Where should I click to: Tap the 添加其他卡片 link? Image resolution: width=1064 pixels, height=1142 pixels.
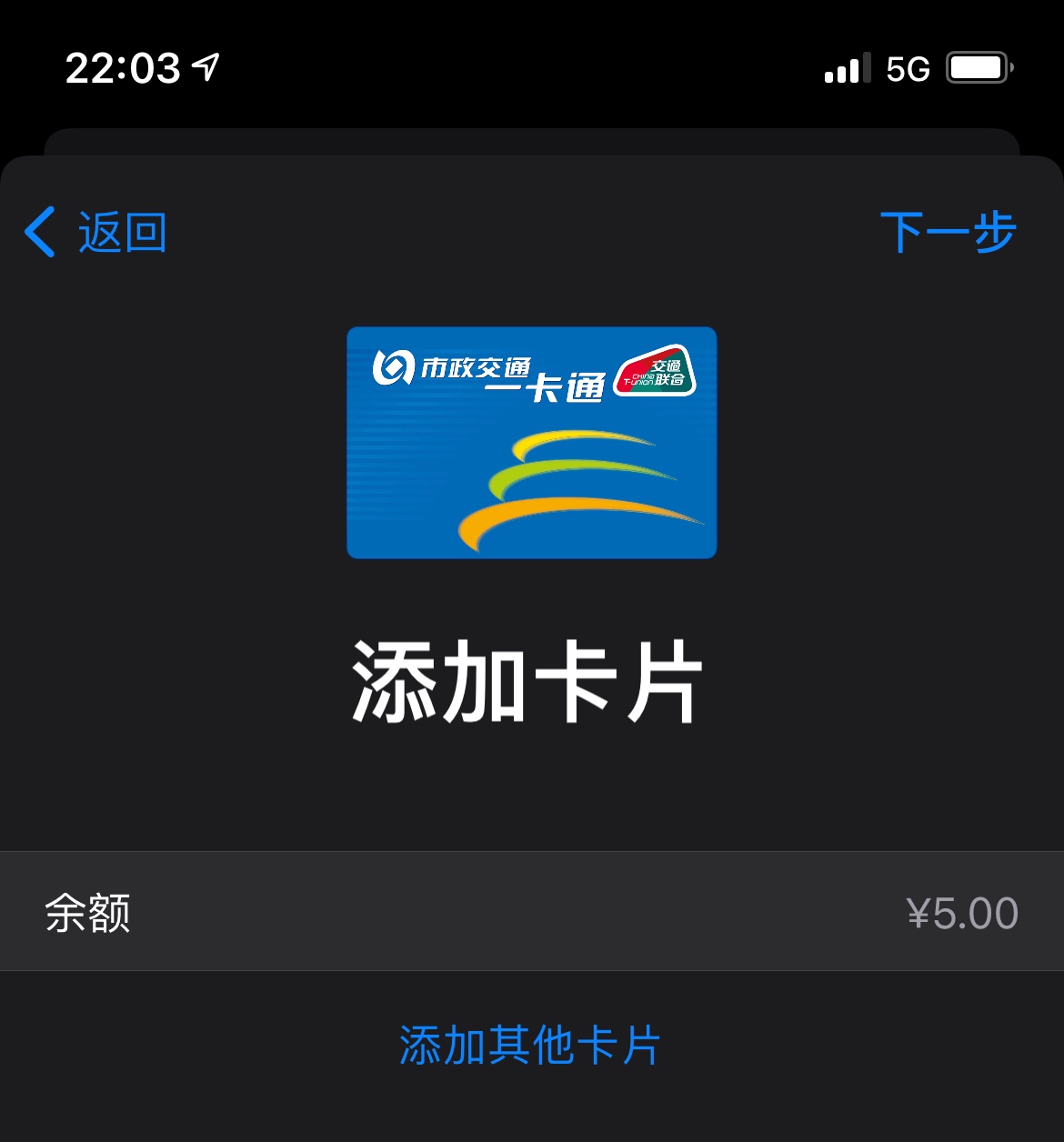[x=529, y=1046]
